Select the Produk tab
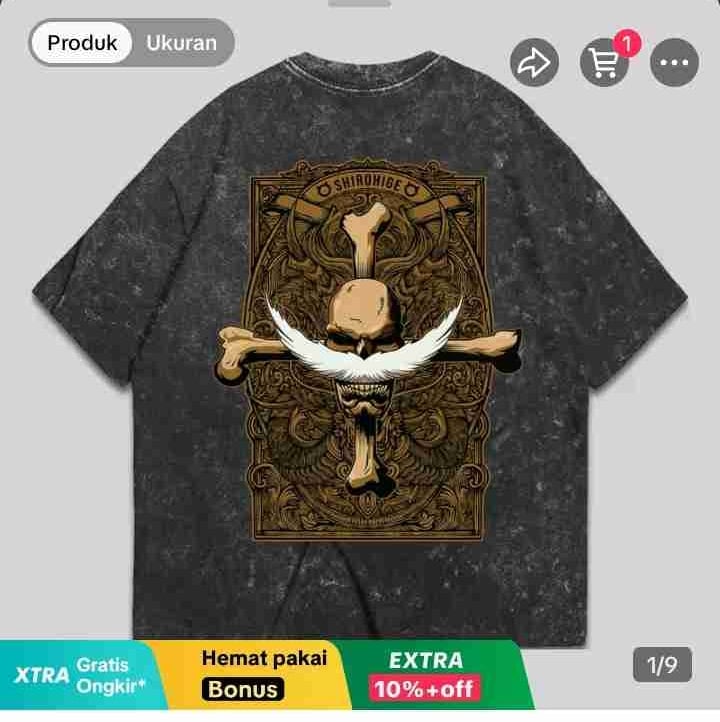The width and height of the screenshot is (720, 722). [x=82, y=43]
